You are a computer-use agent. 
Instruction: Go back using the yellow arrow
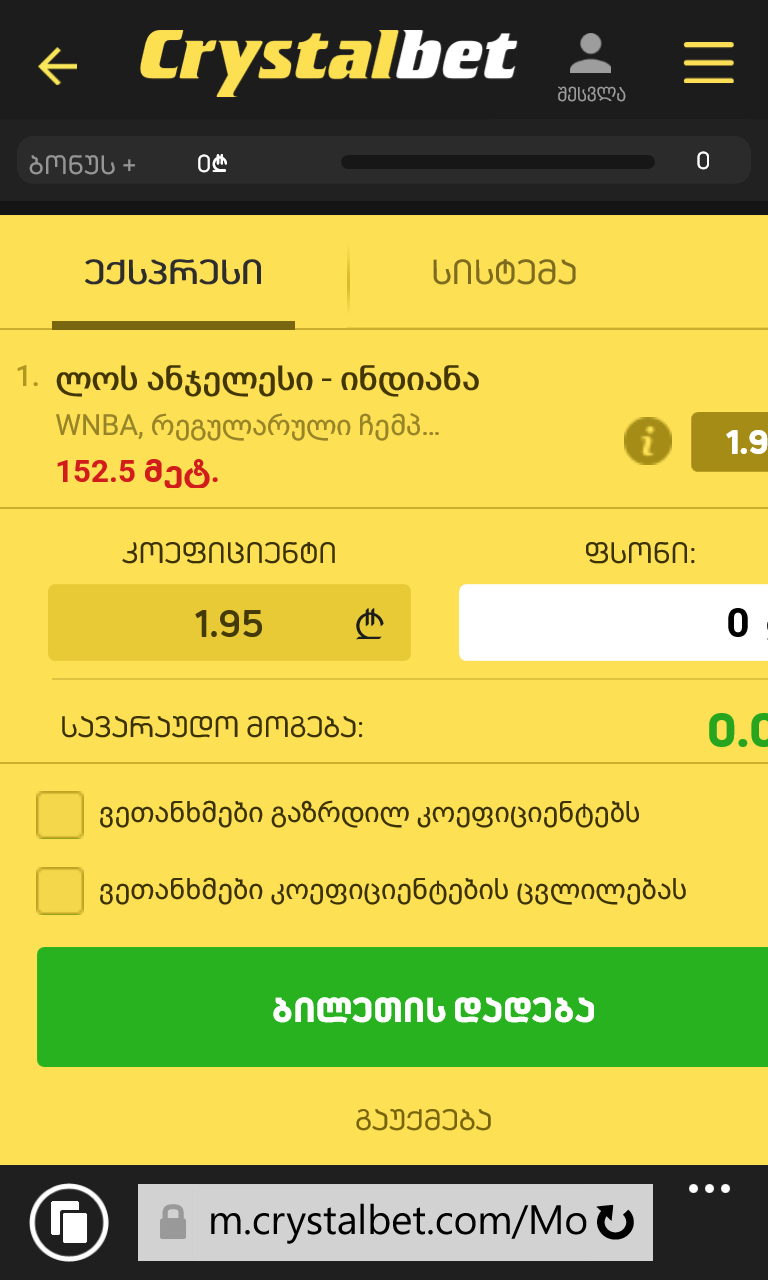[x=58, y=66]
